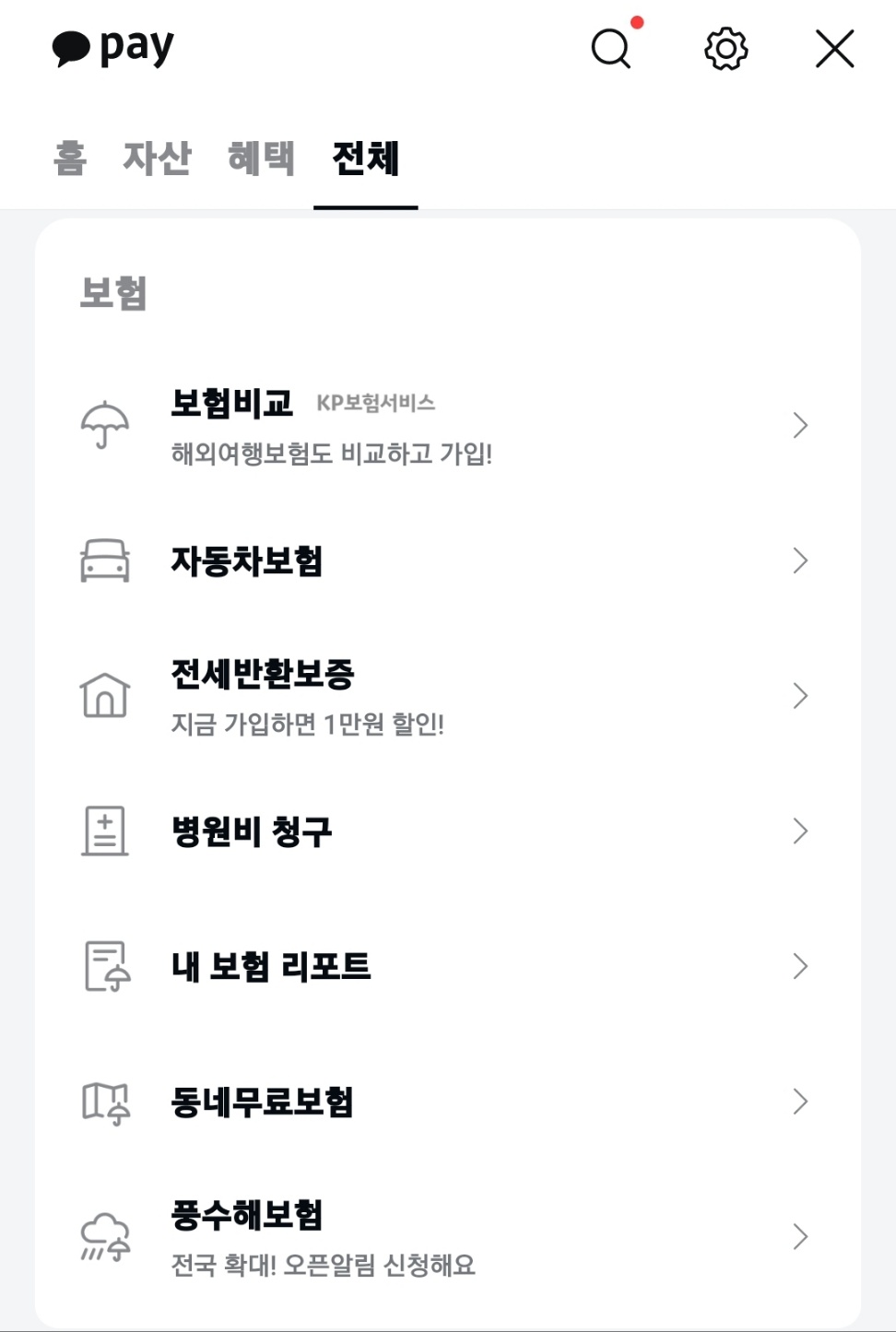Click the umbrella icon for 보험비교
896x1332 pixels.
tap(104, 425)
